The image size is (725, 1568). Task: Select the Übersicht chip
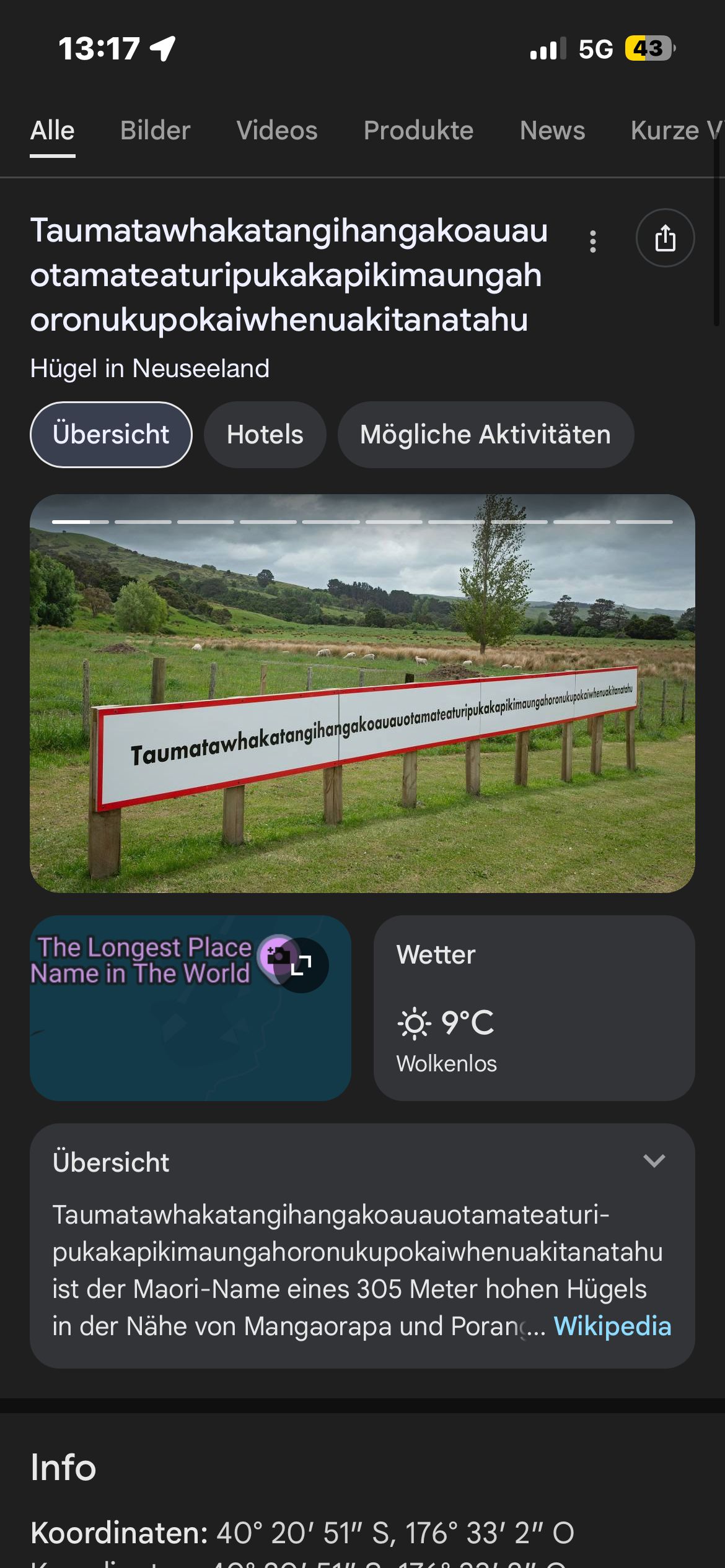(111, 435)
